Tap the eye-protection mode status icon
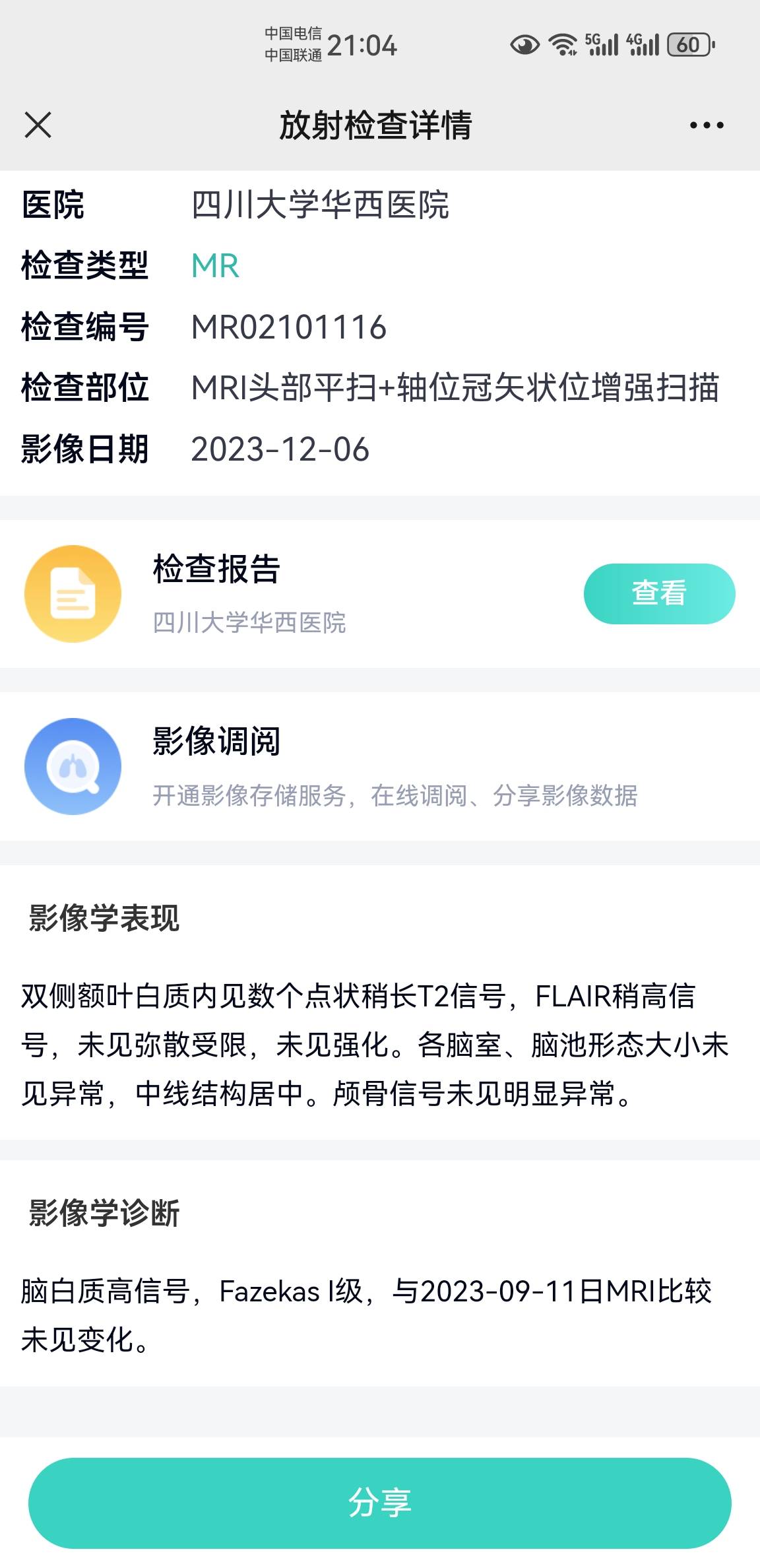Image resolution: width=760 pixels, height=1568 pixels. pyautogui.click(x=524, y=44)
